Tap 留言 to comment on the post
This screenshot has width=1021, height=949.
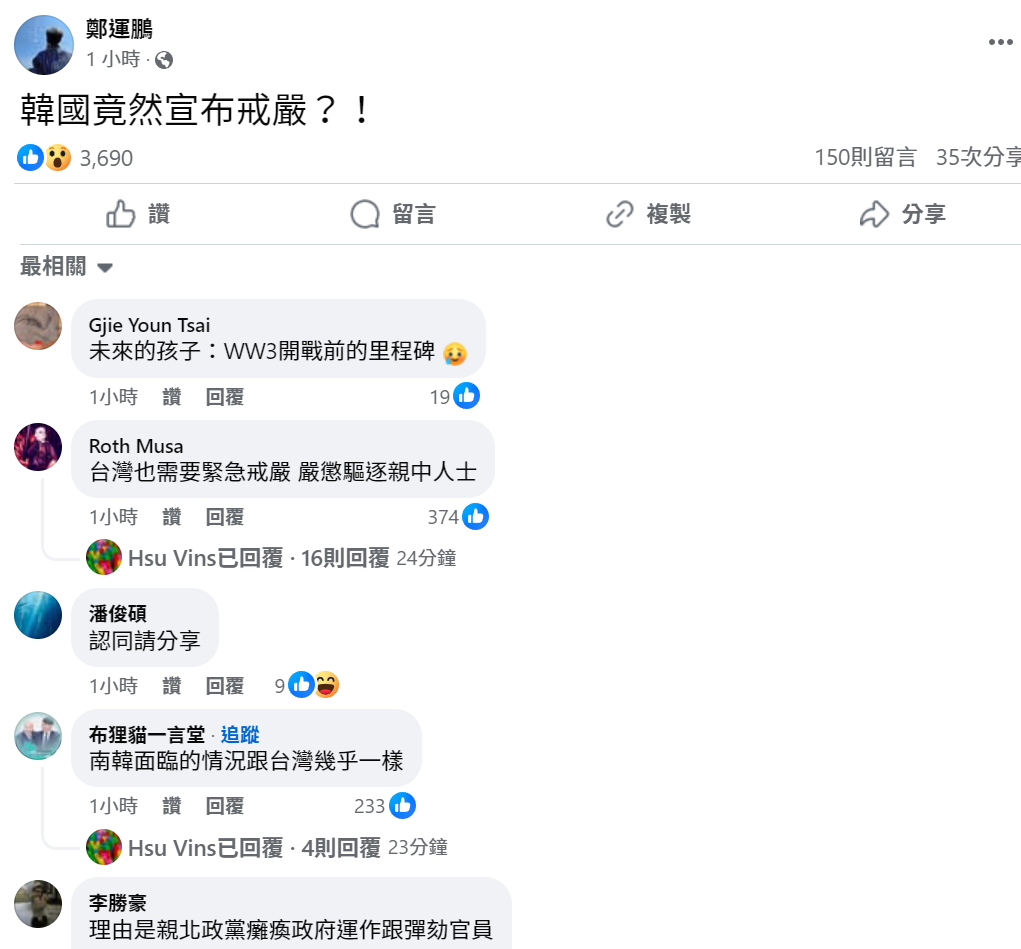pyautogui.click(x=393, y=214)
